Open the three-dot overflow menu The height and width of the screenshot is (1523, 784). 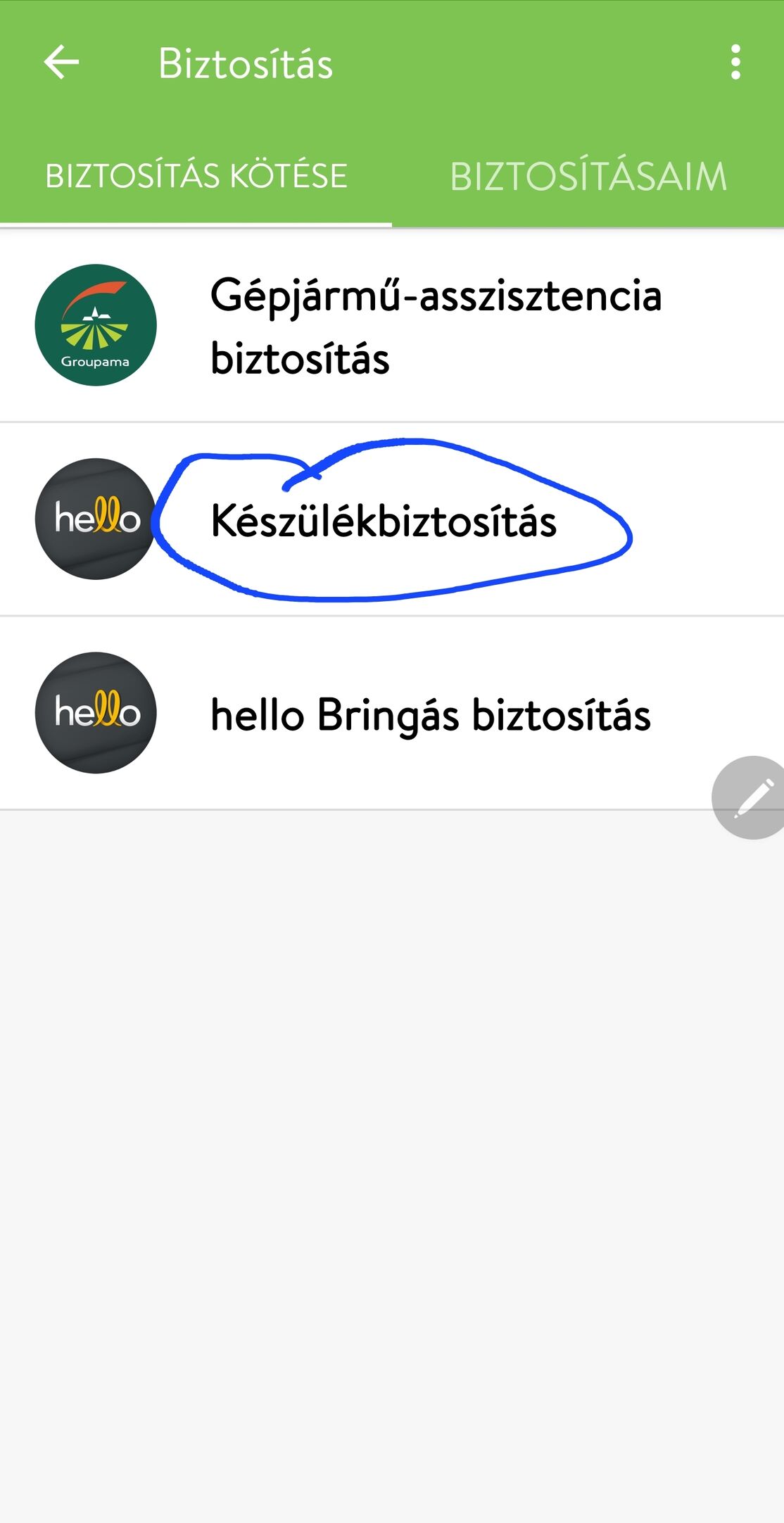(x=735, y=63)
